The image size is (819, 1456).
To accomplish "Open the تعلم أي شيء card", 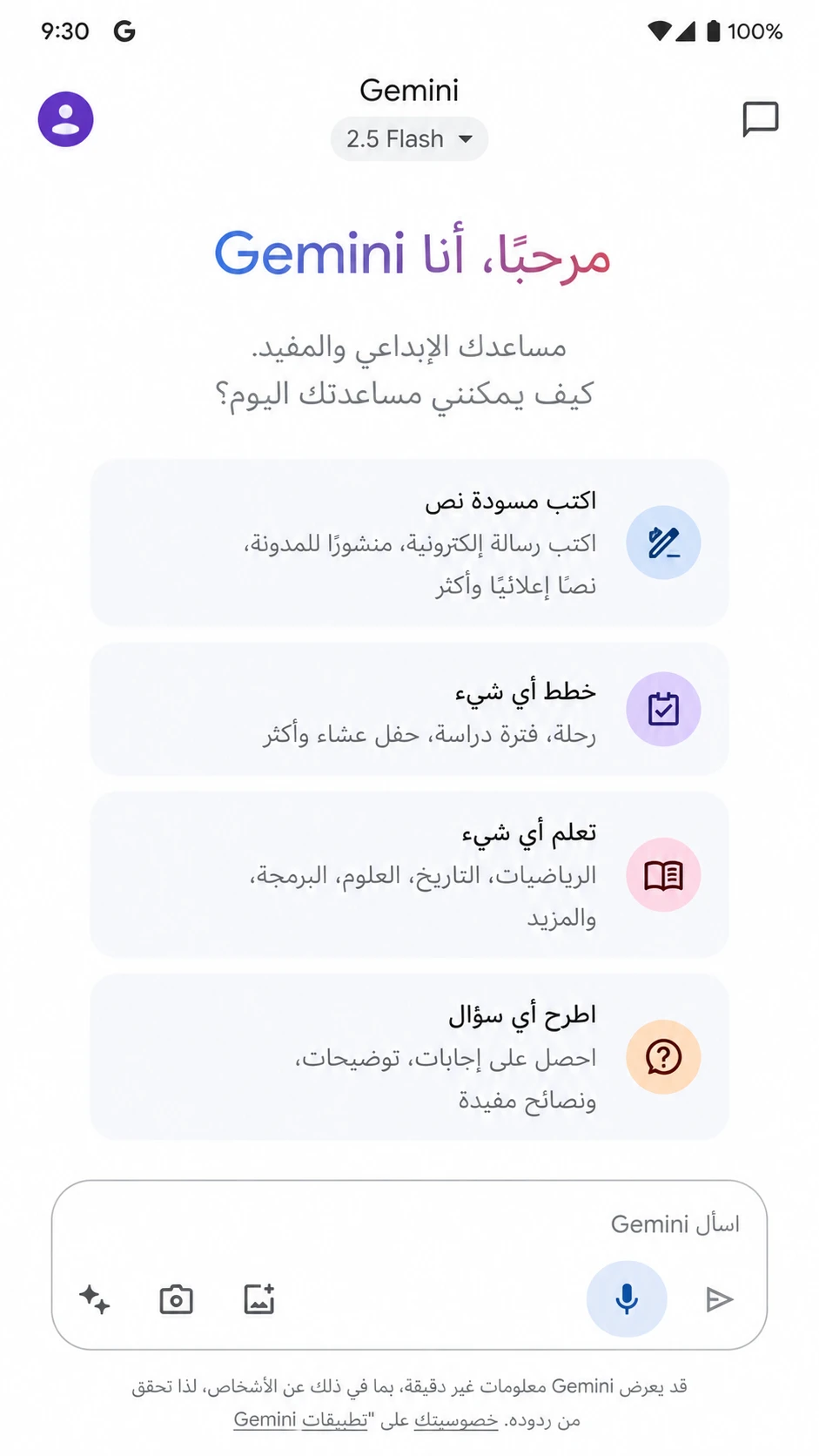I will 409,874.
